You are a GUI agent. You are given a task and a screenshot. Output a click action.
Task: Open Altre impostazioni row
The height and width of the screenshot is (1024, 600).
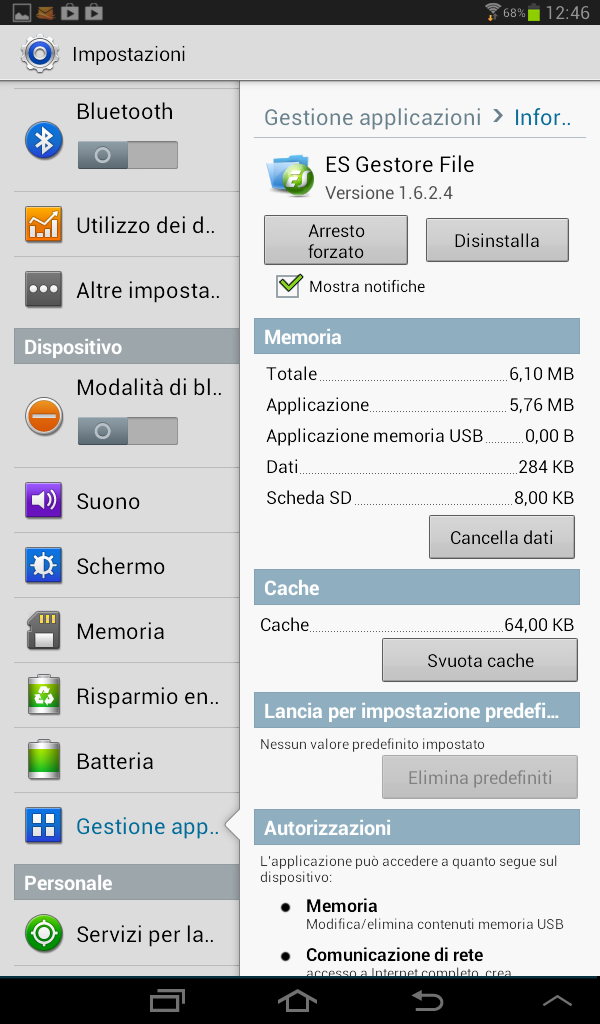point(127,290)
